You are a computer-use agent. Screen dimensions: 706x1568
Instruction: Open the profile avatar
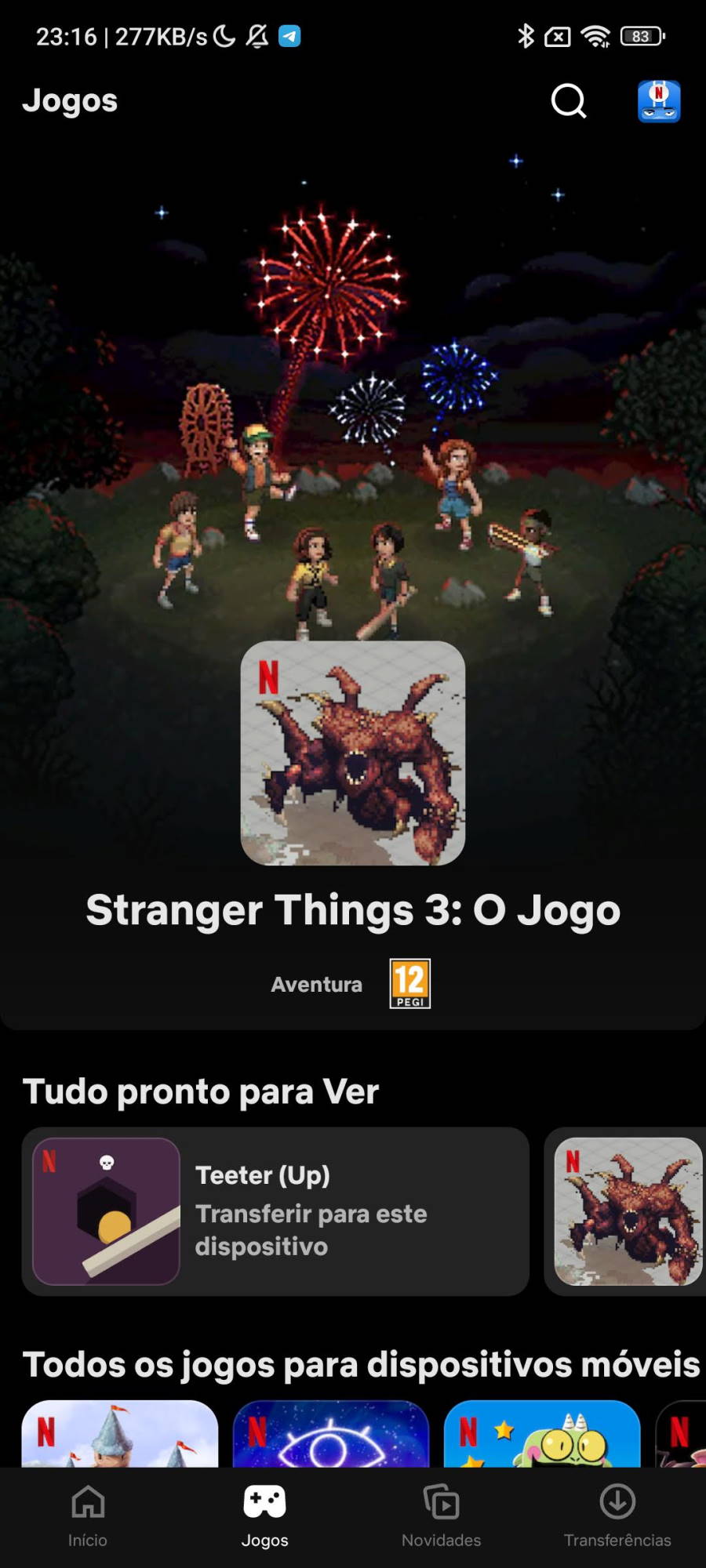tap(659, 101)
